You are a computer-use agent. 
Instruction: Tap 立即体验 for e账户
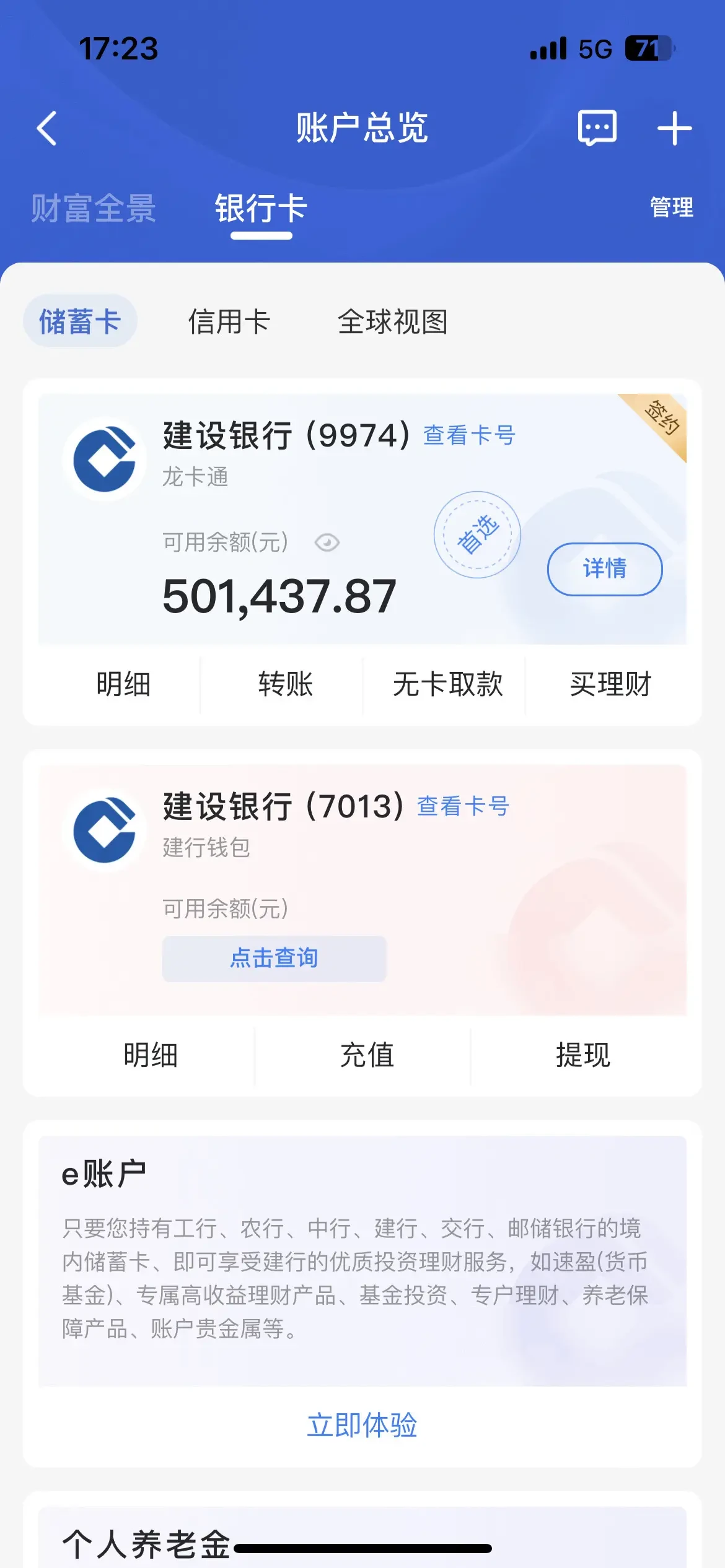362,1425
